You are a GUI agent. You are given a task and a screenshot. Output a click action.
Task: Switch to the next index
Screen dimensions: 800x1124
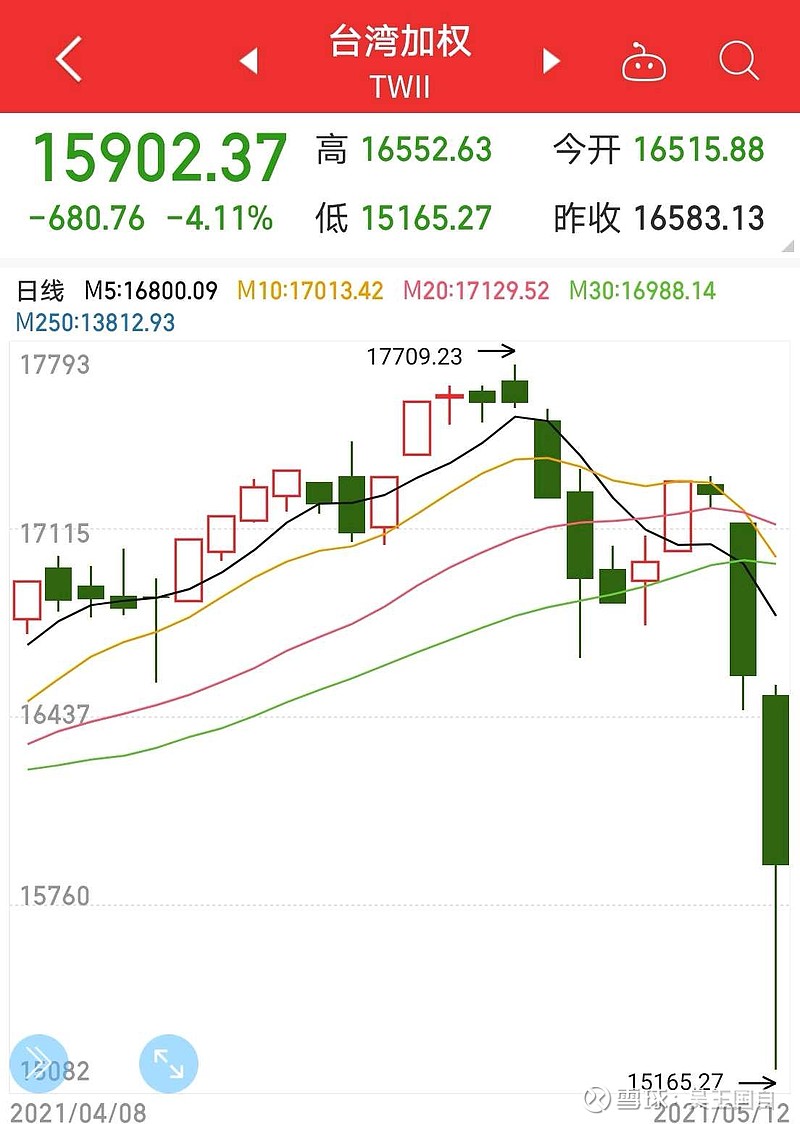pos(551,61)
